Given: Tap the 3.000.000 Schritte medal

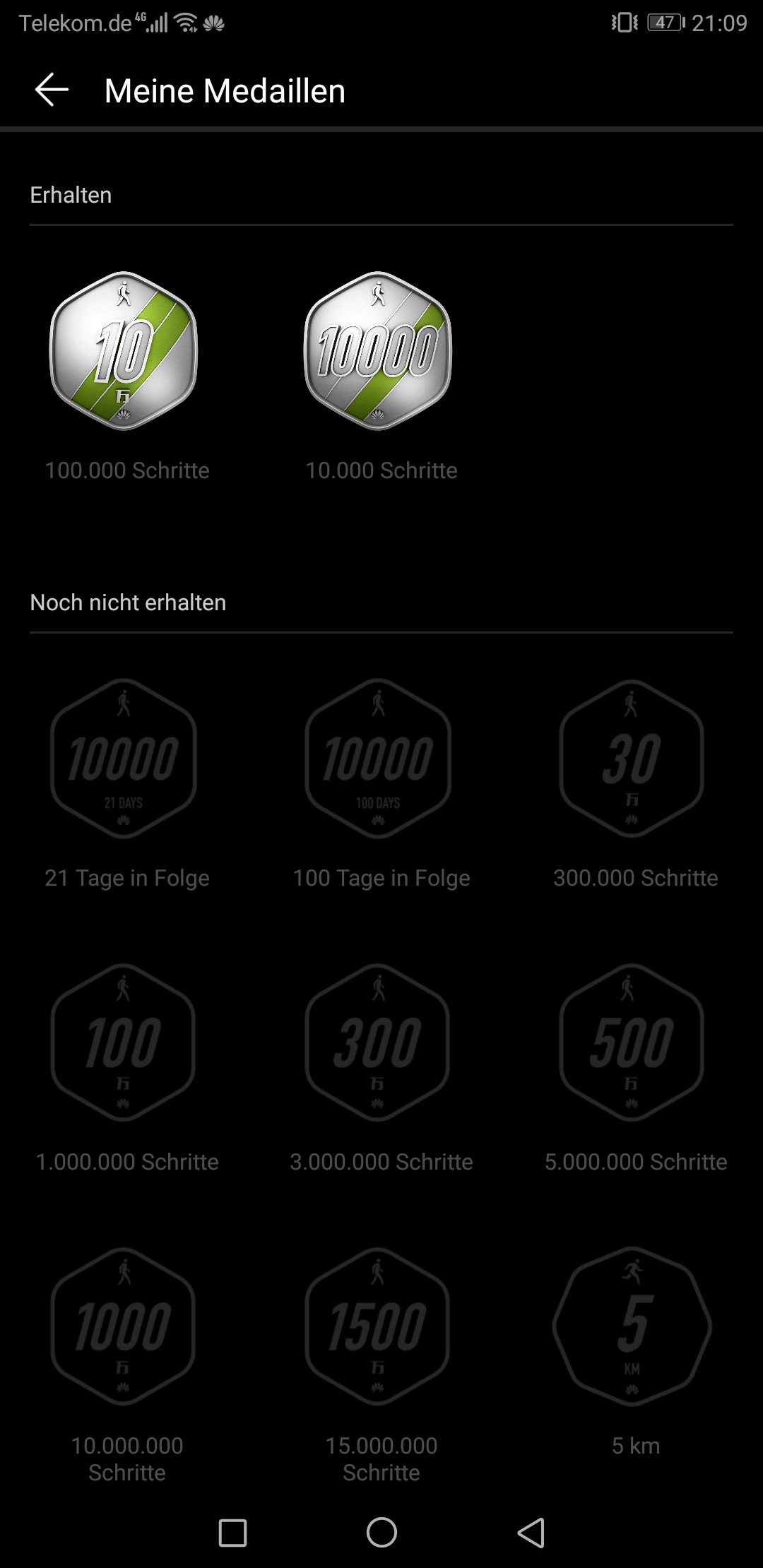Looking at the screenshot, I should click(378, 1043).
